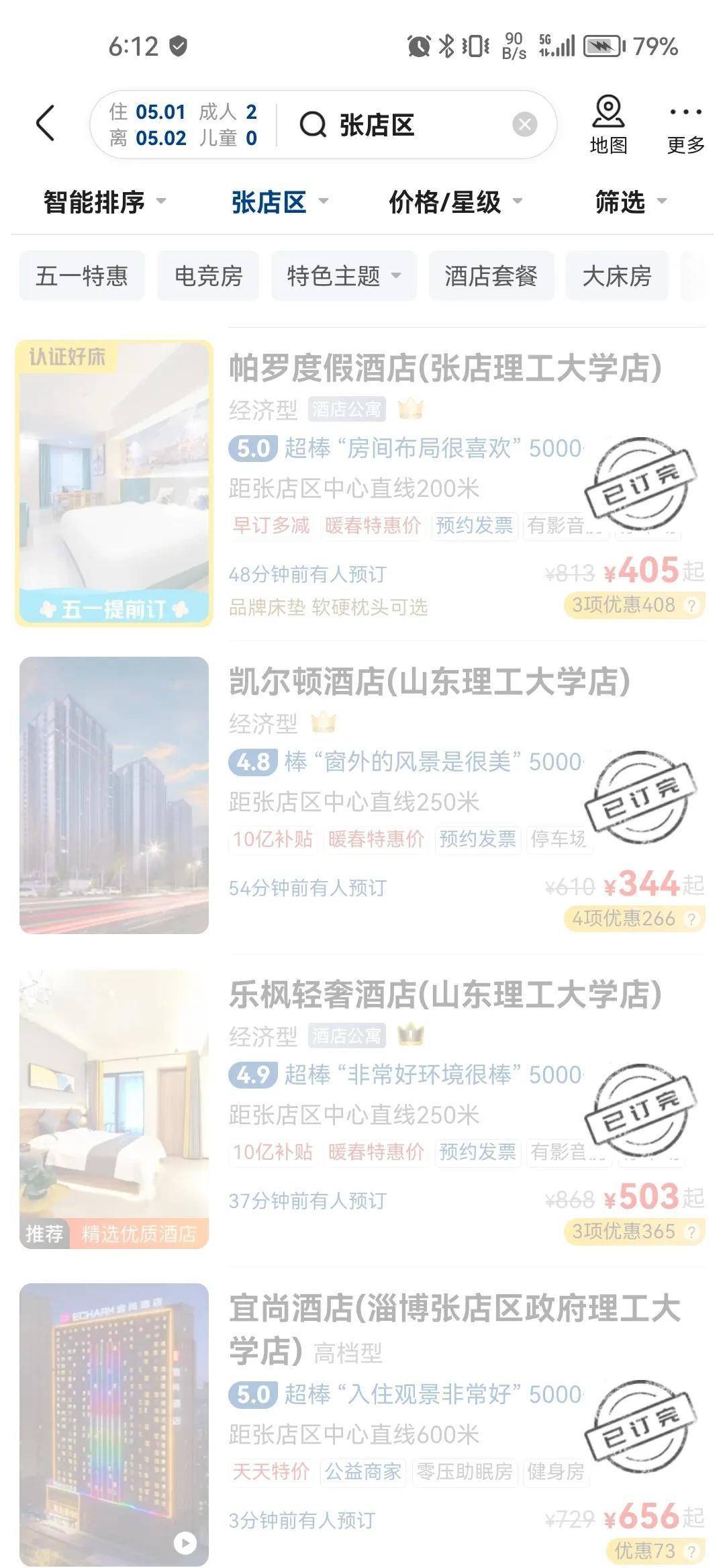Show details of 4项优惠266 discount

pyautogui.click(x=634, y=918)
